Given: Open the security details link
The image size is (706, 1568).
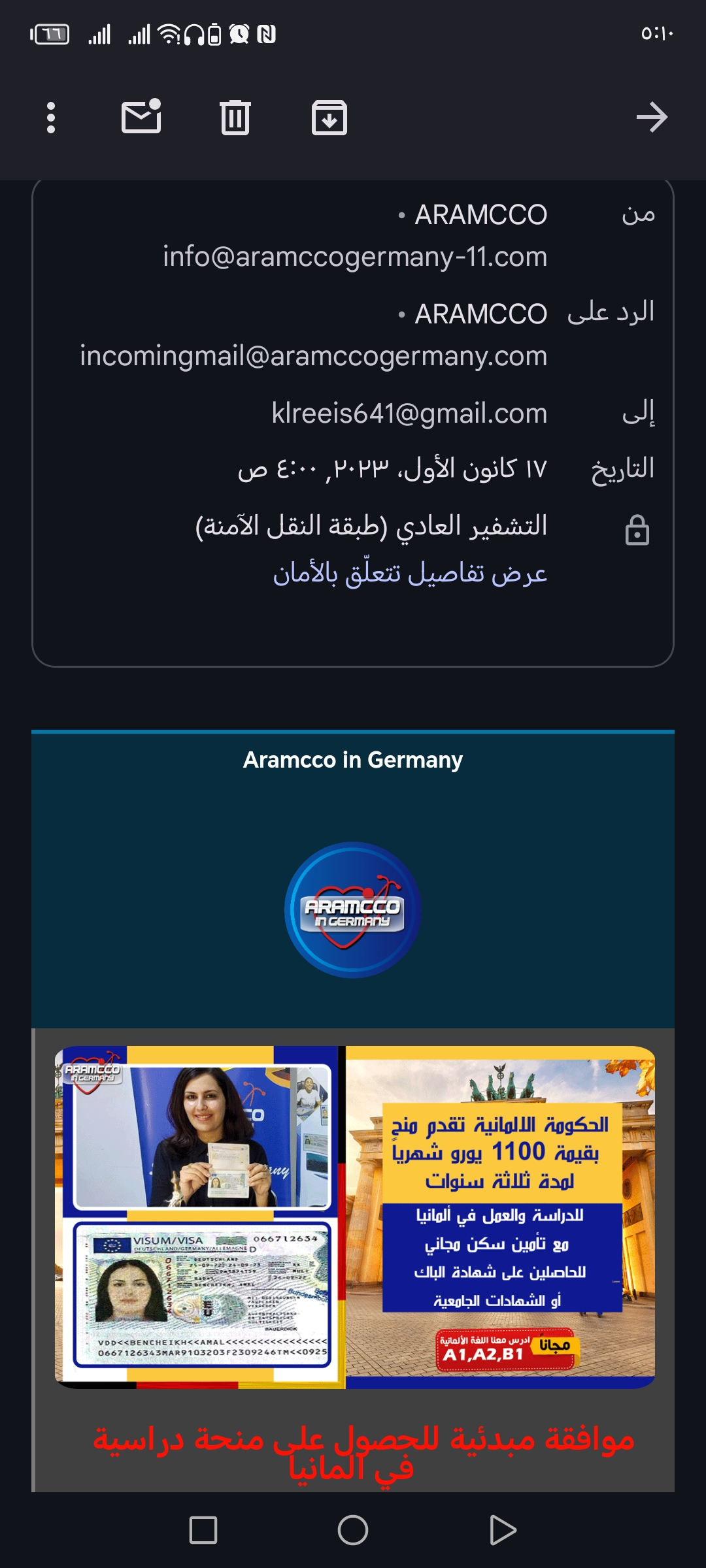Looking at the screenshot, I should click(410, 573).
